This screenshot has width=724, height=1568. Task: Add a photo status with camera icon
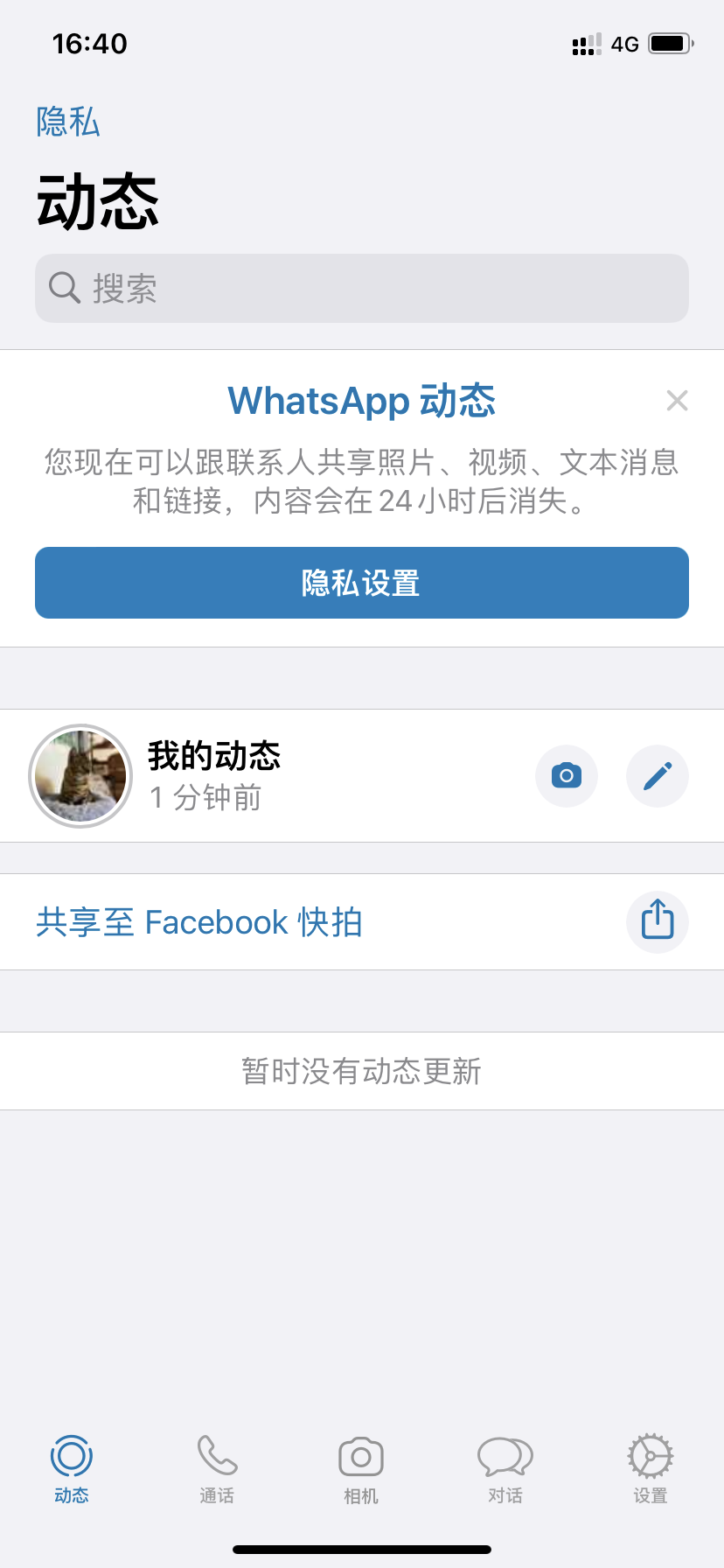click(x=567, y=776)
